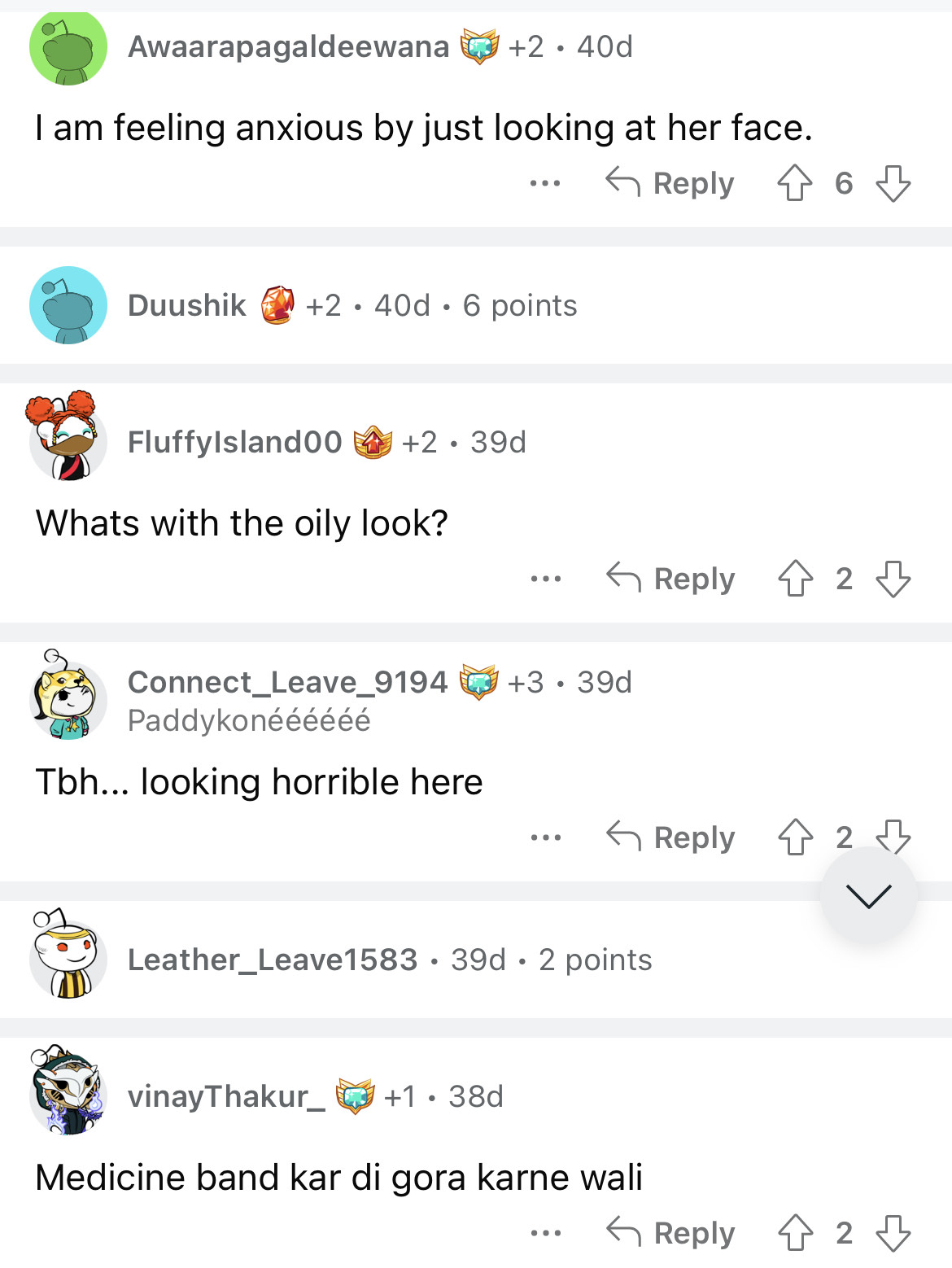The height and width of the screenshot is (1268, 952).
Task: Reply to FluffyIsland00's comment
Action: 670,579
